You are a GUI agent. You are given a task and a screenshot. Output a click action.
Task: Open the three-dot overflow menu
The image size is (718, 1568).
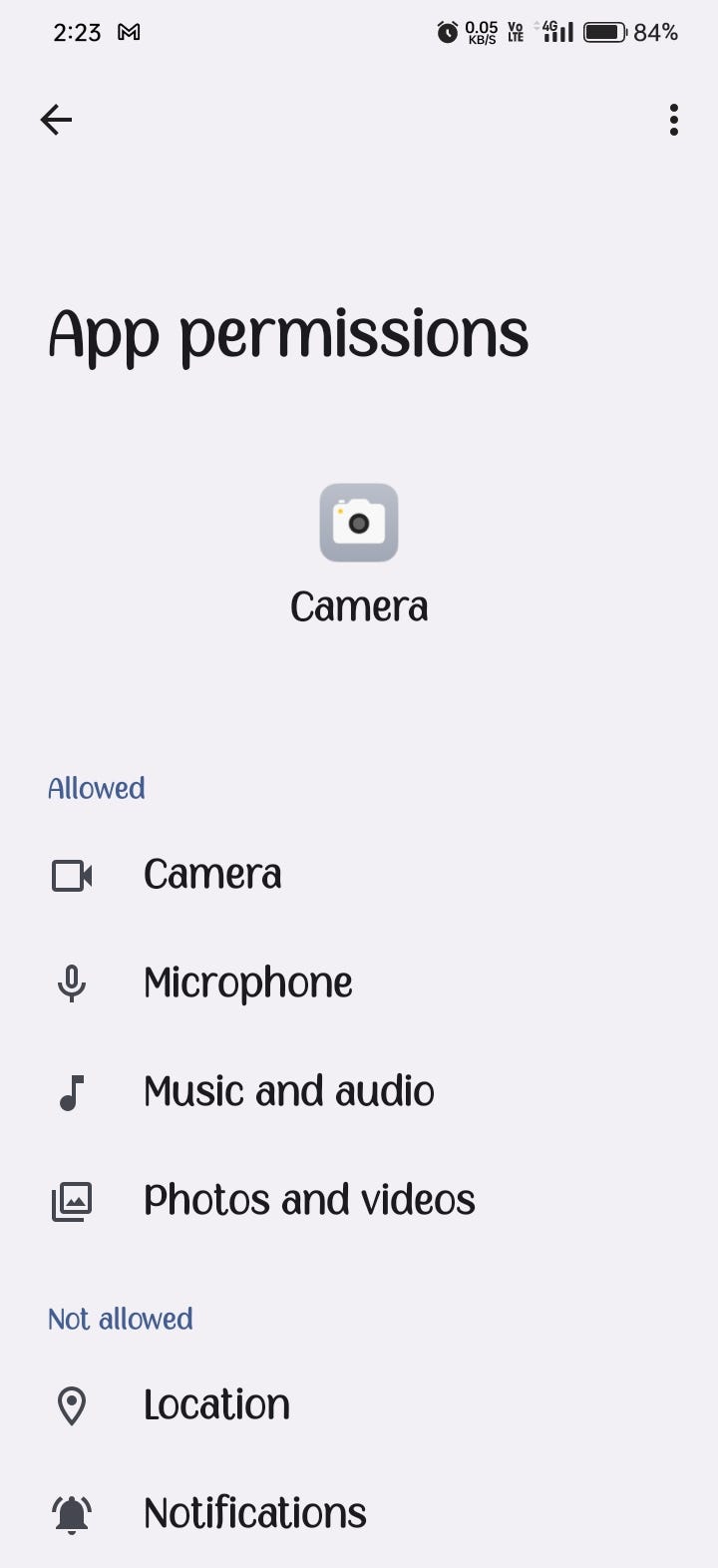[673, 120]
